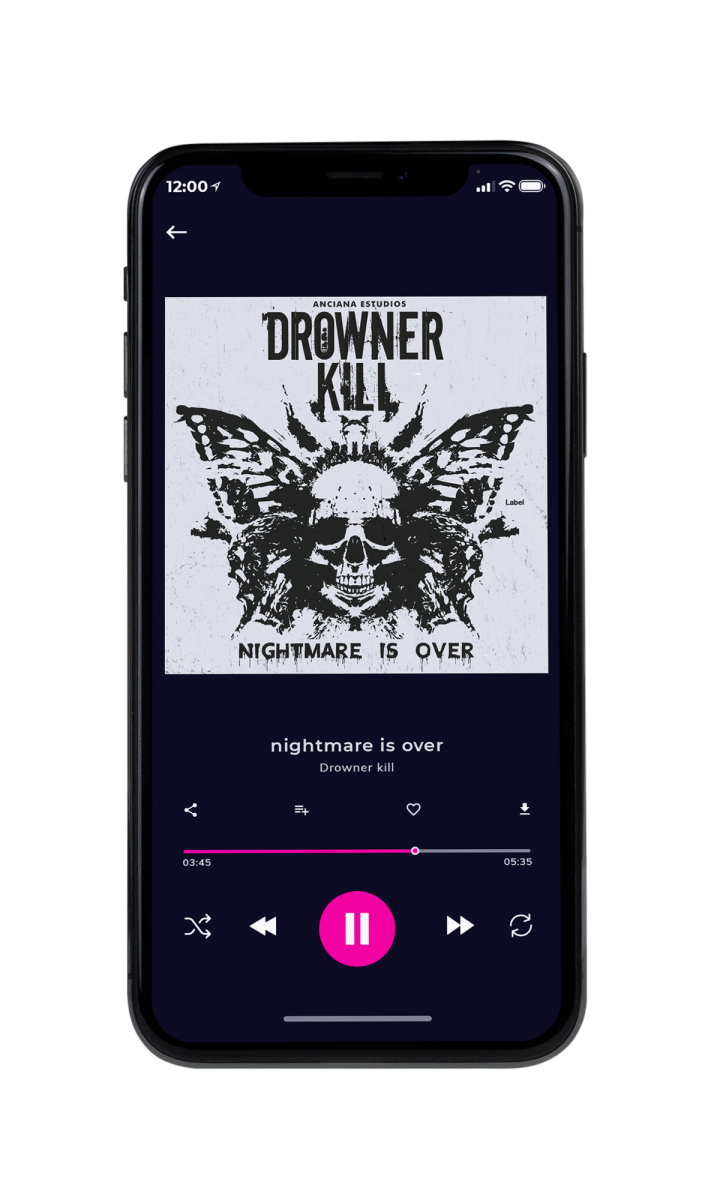Skip forward to the next track
720x1200 pixels.
(x=460, y=926)
